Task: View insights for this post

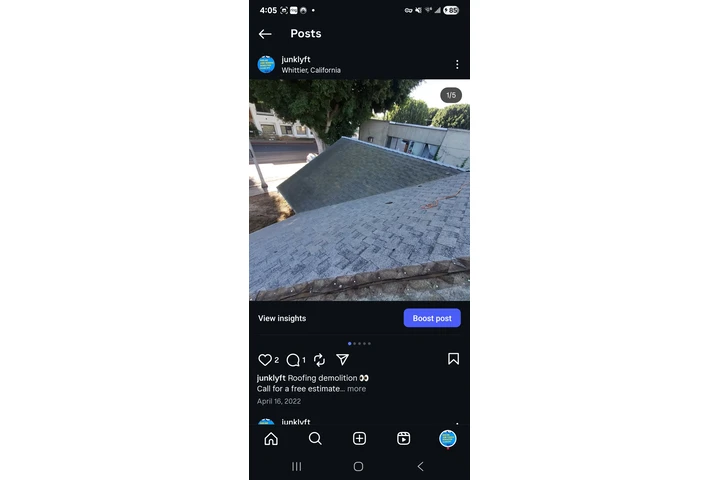Action: pos(282,318)
